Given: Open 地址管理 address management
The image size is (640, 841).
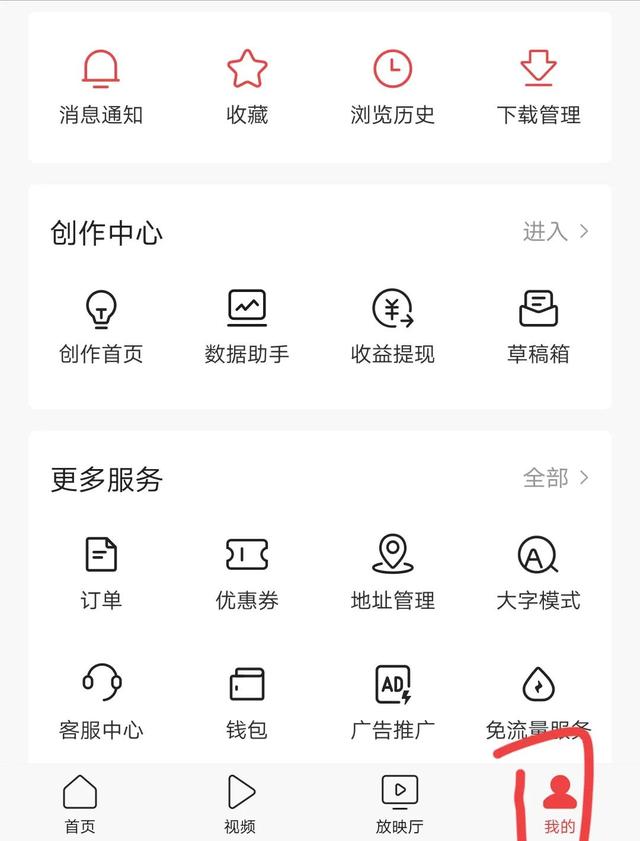Looking at the screenshot, I should [x=393, y=572].
